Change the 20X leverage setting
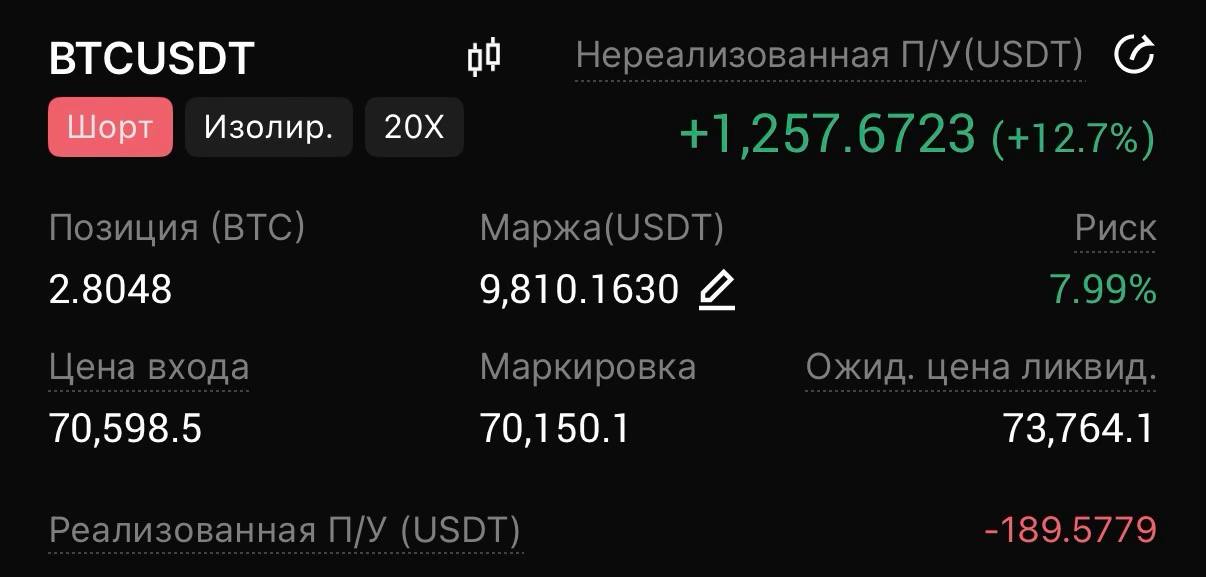This screenshot has width=1206, height=577. tap(414, 127)
